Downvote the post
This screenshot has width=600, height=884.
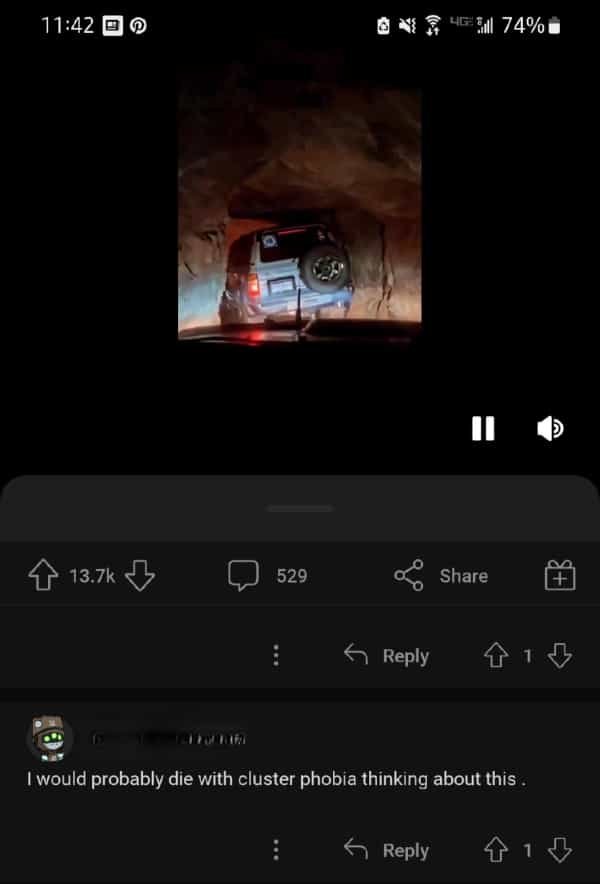[141, 575]
